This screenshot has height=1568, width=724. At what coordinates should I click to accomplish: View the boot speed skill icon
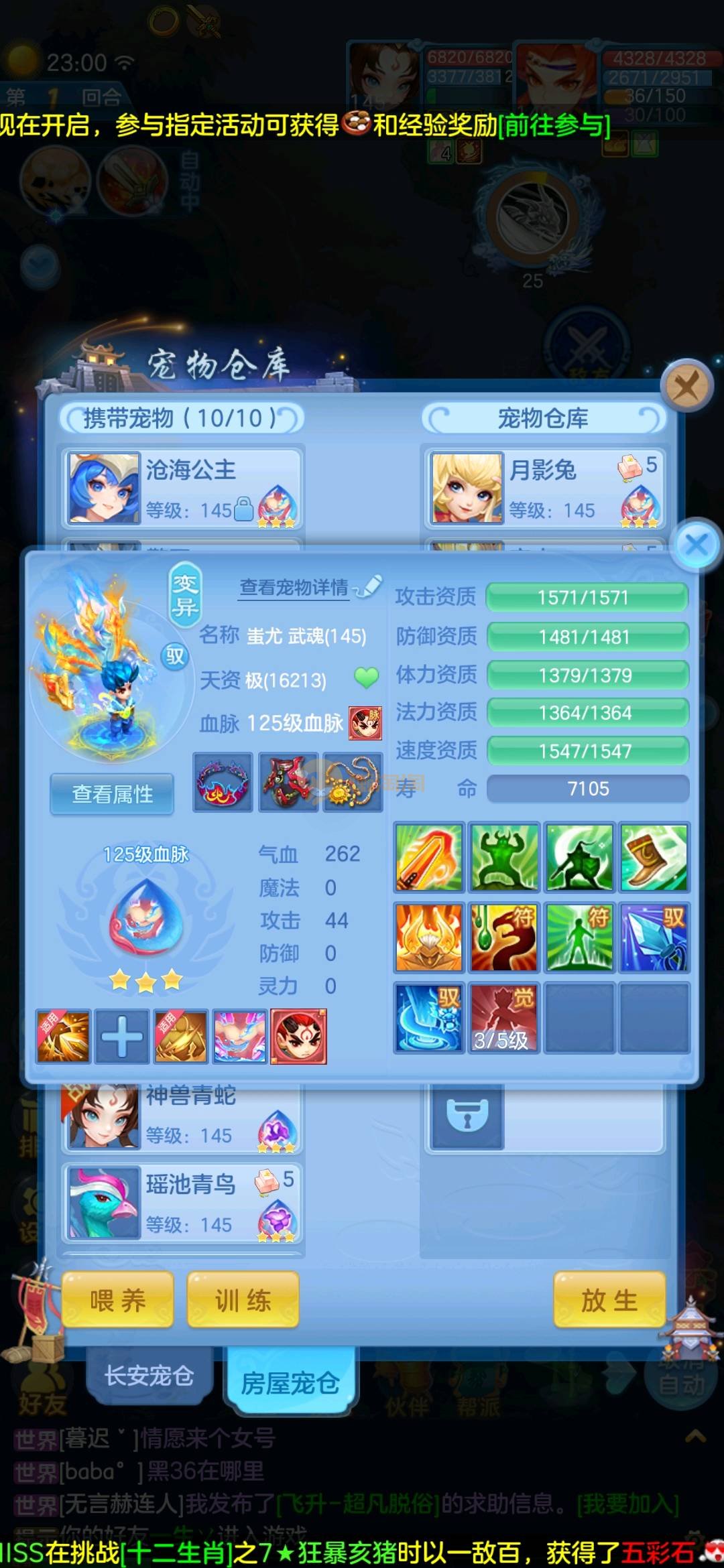(654, 857)
